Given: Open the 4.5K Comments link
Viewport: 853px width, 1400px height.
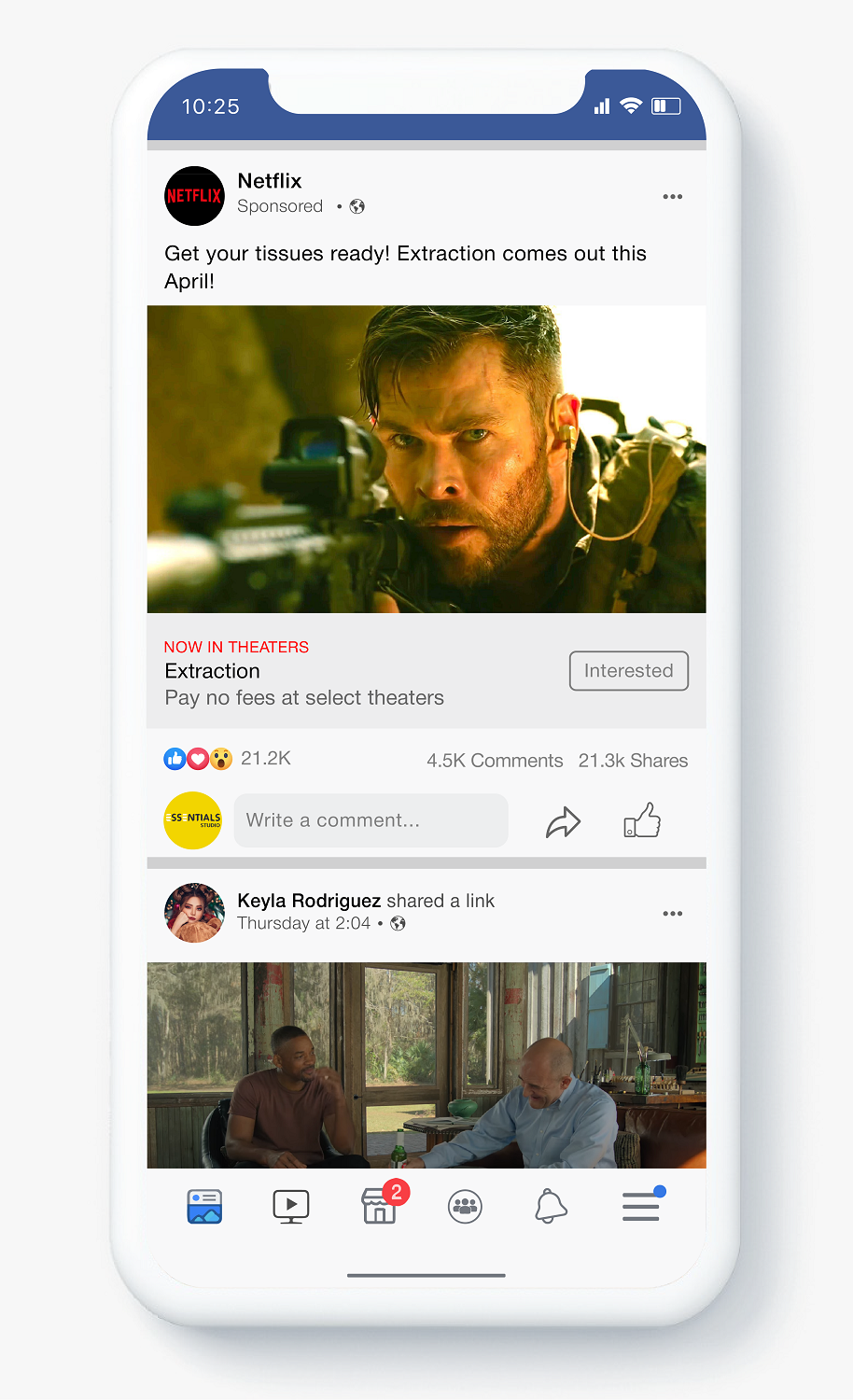Looking at the screenshot, I should (495, 761).
